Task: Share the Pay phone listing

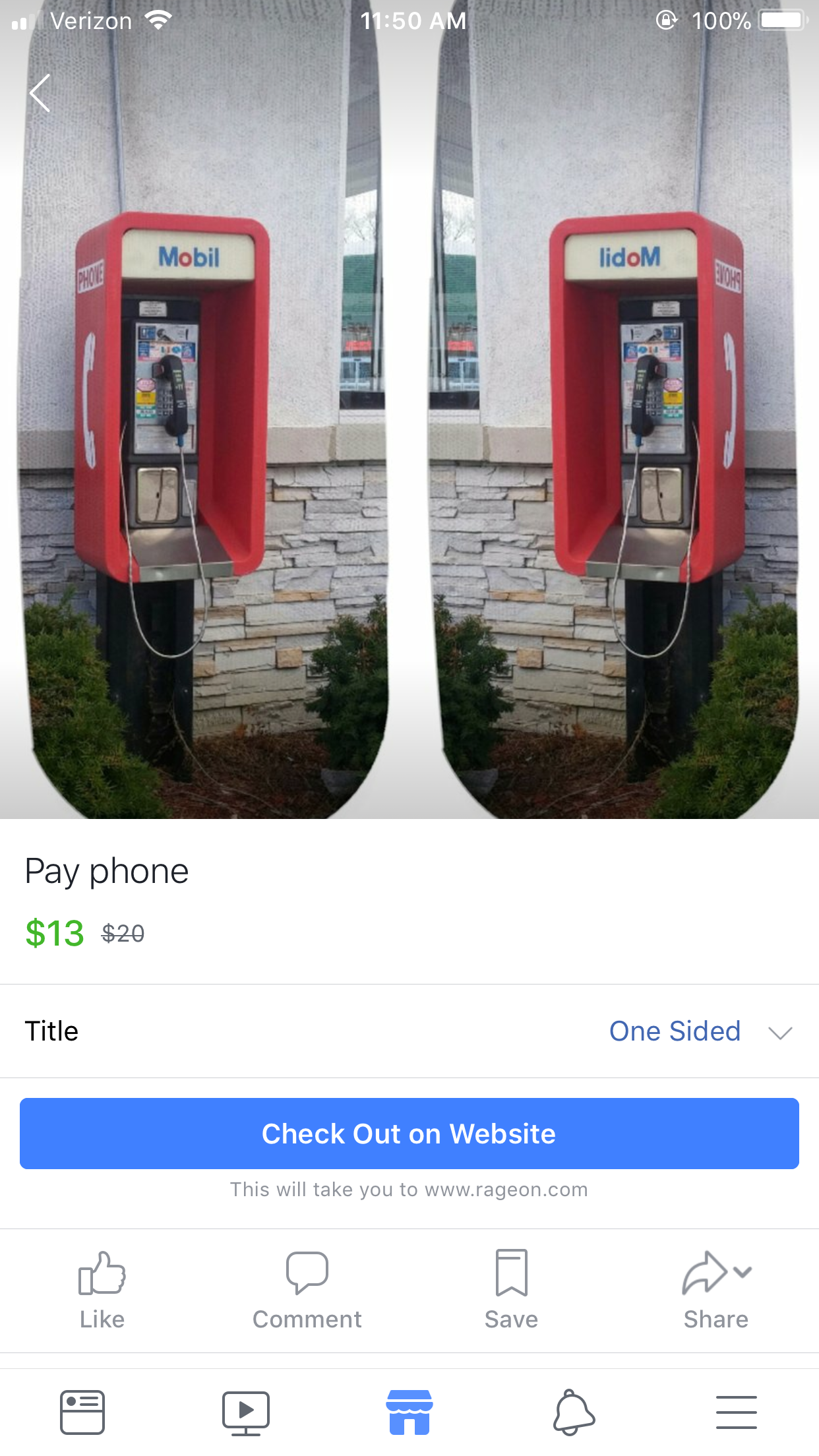Action: tap(716, 1290)
